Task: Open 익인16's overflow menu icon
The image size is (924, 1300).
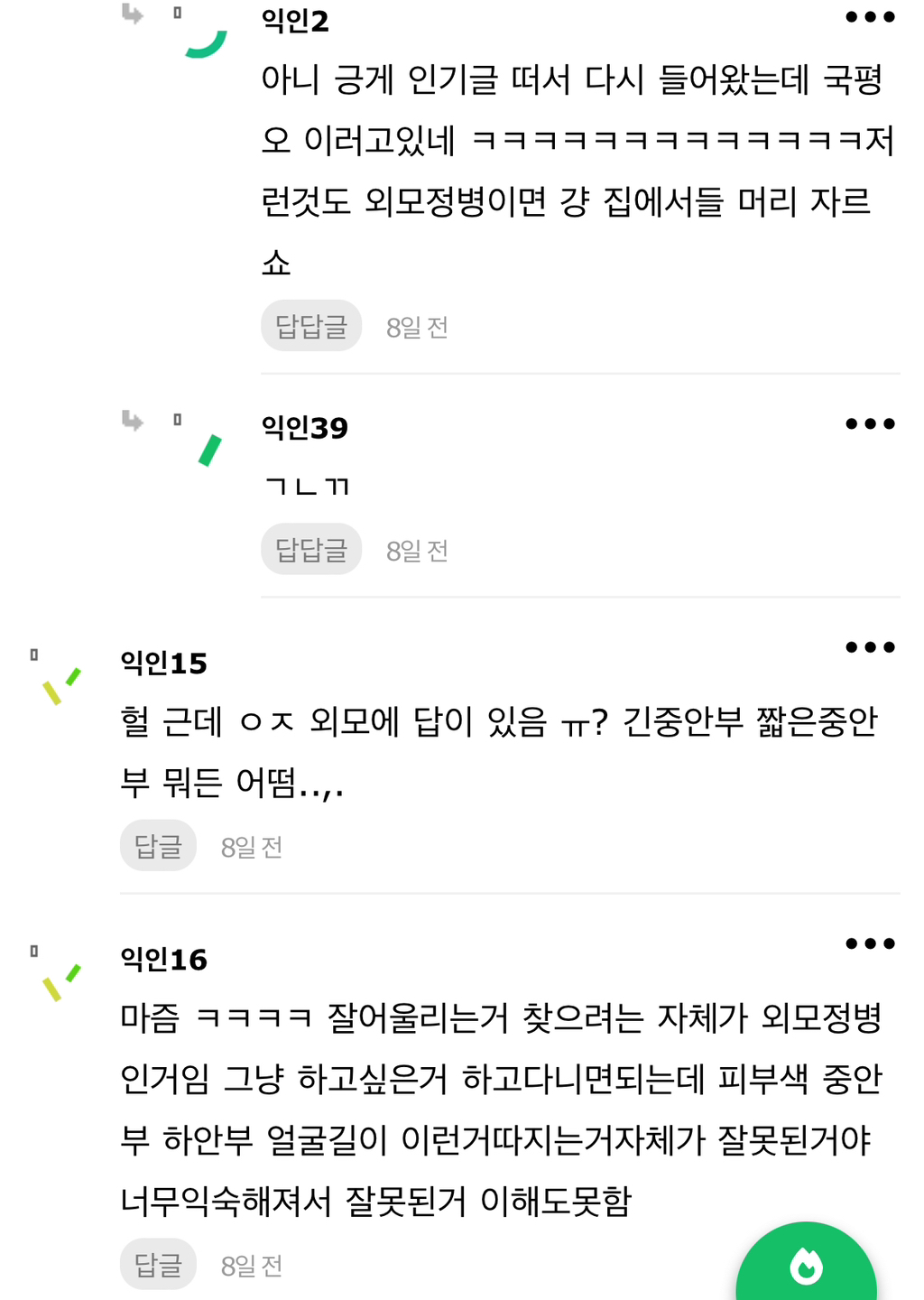Action: tap(872, 942)
